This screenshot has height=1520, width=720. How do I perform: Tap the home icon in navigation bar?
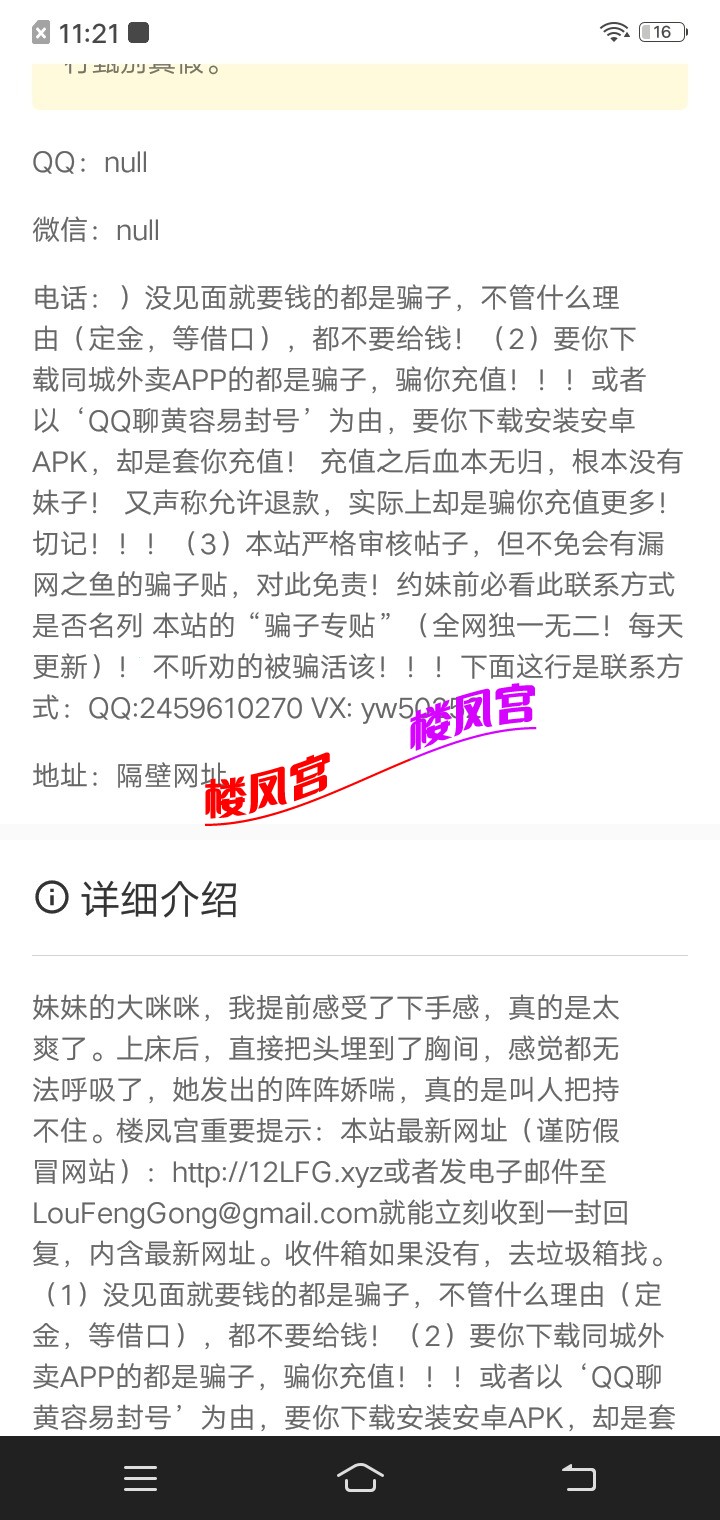360,1478
